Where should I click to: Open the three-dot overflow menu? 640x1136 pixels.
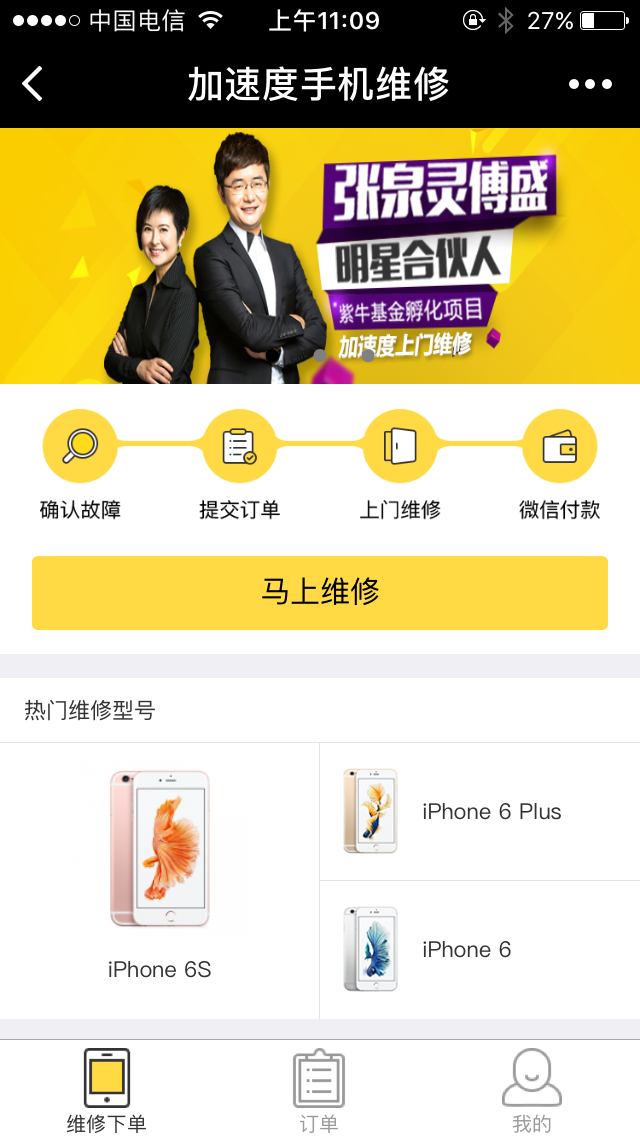[x=590, y=84]
